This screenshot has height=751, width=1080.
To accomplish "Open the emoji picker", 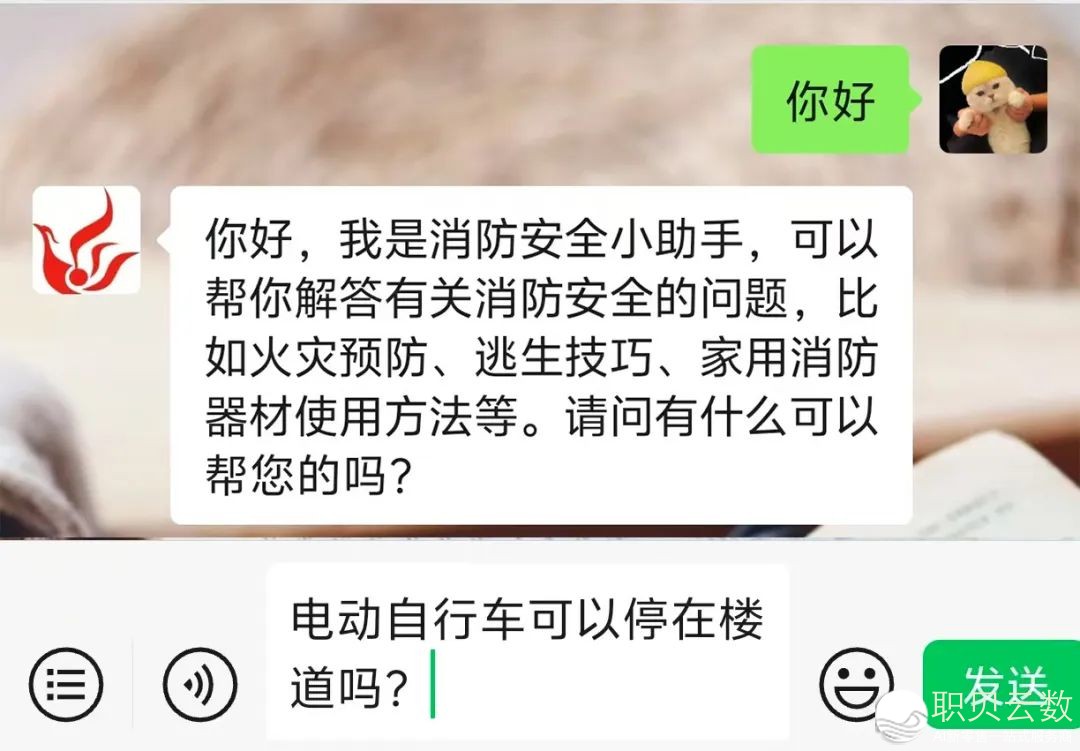I will point(856,686).
